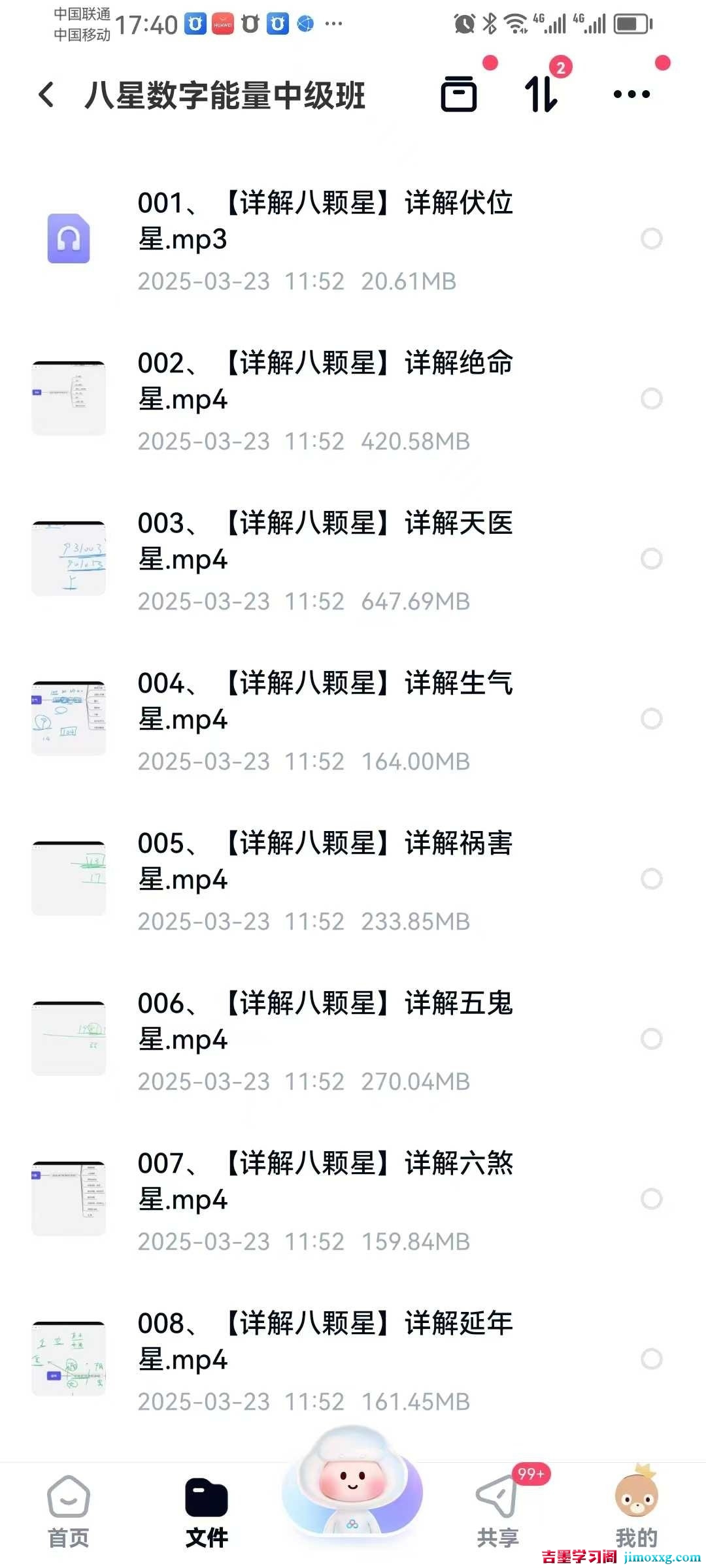Open the three-dot more options menu
The width and height of the screenshot is (706, 1568).
pos(630,95)
